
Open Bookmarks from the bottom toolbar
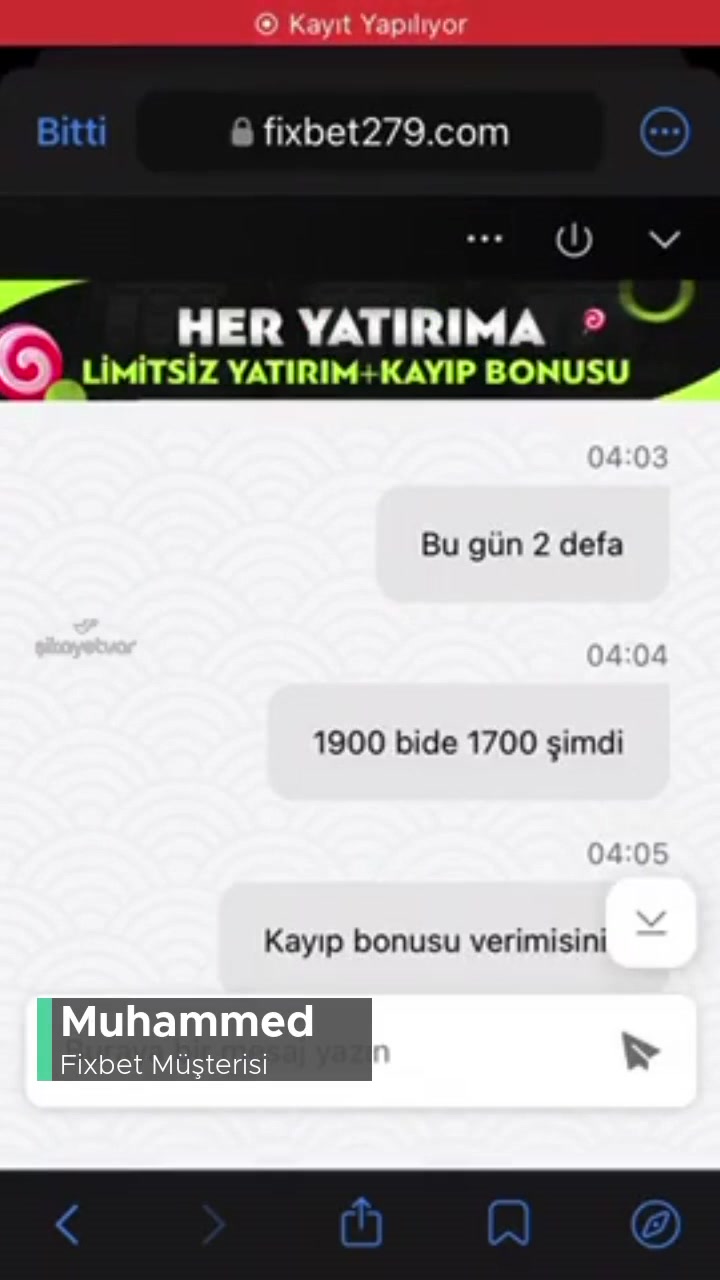click(508, 1223)
